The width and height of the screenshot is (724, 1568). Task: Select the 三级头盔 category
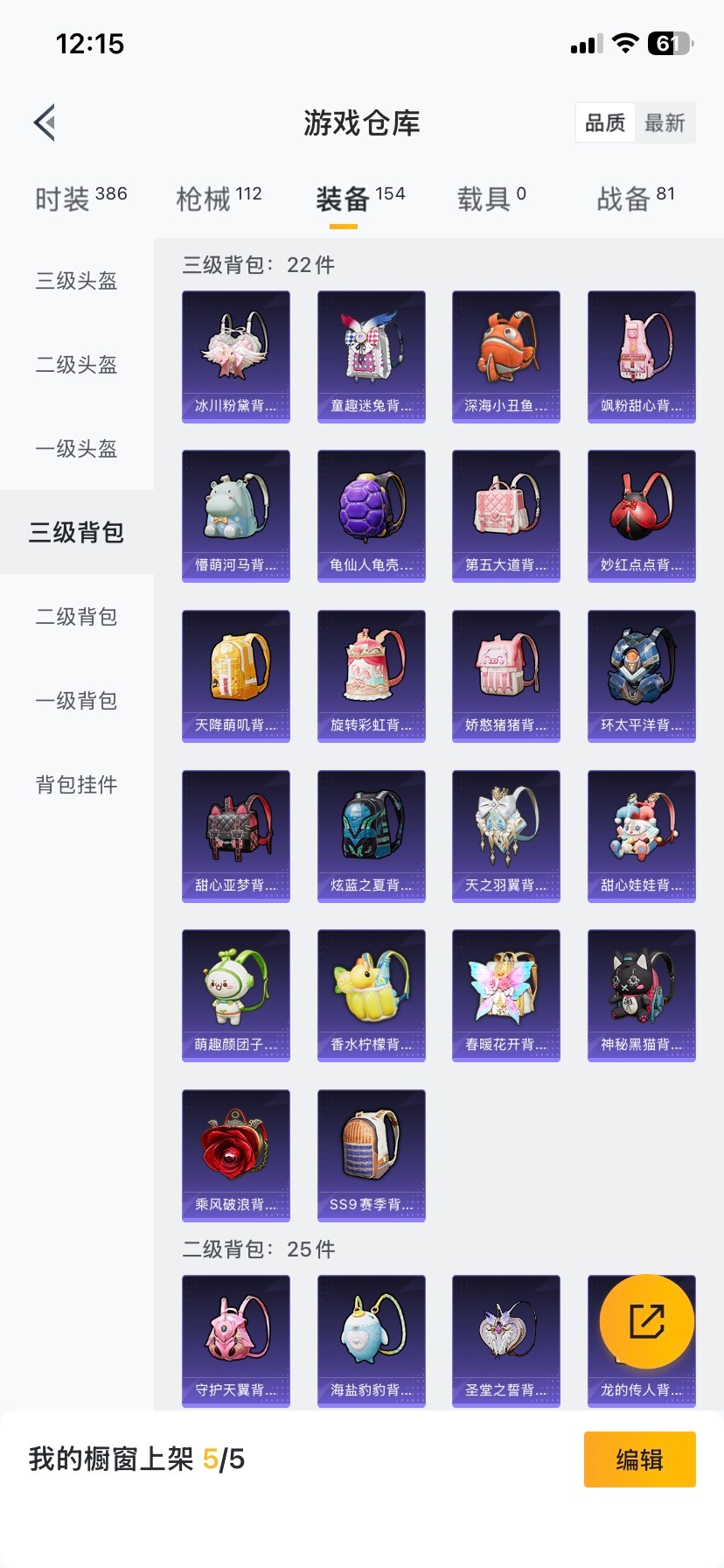coord(74,281)
